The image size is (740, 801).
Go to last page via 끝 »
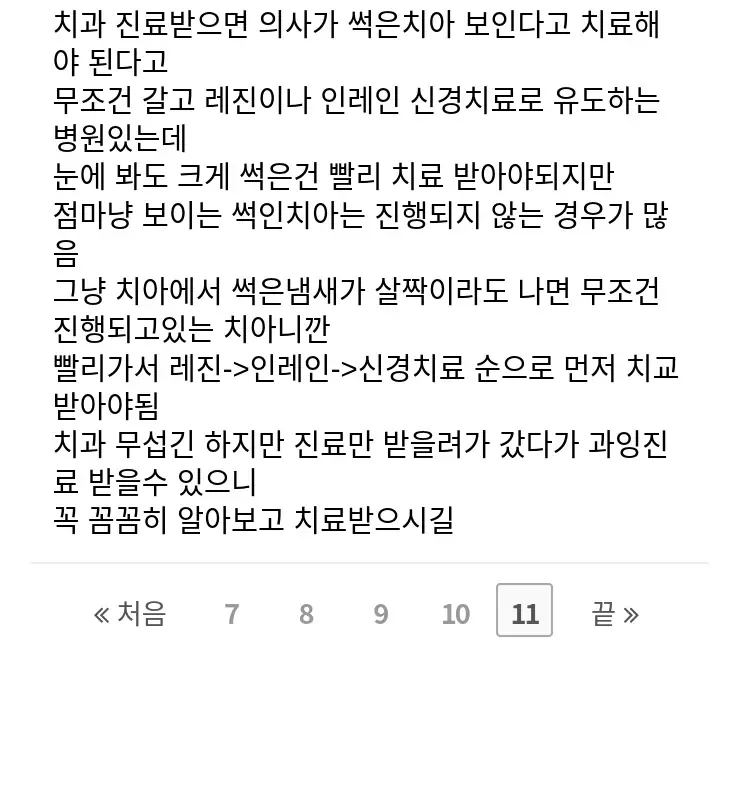(615, 612)
